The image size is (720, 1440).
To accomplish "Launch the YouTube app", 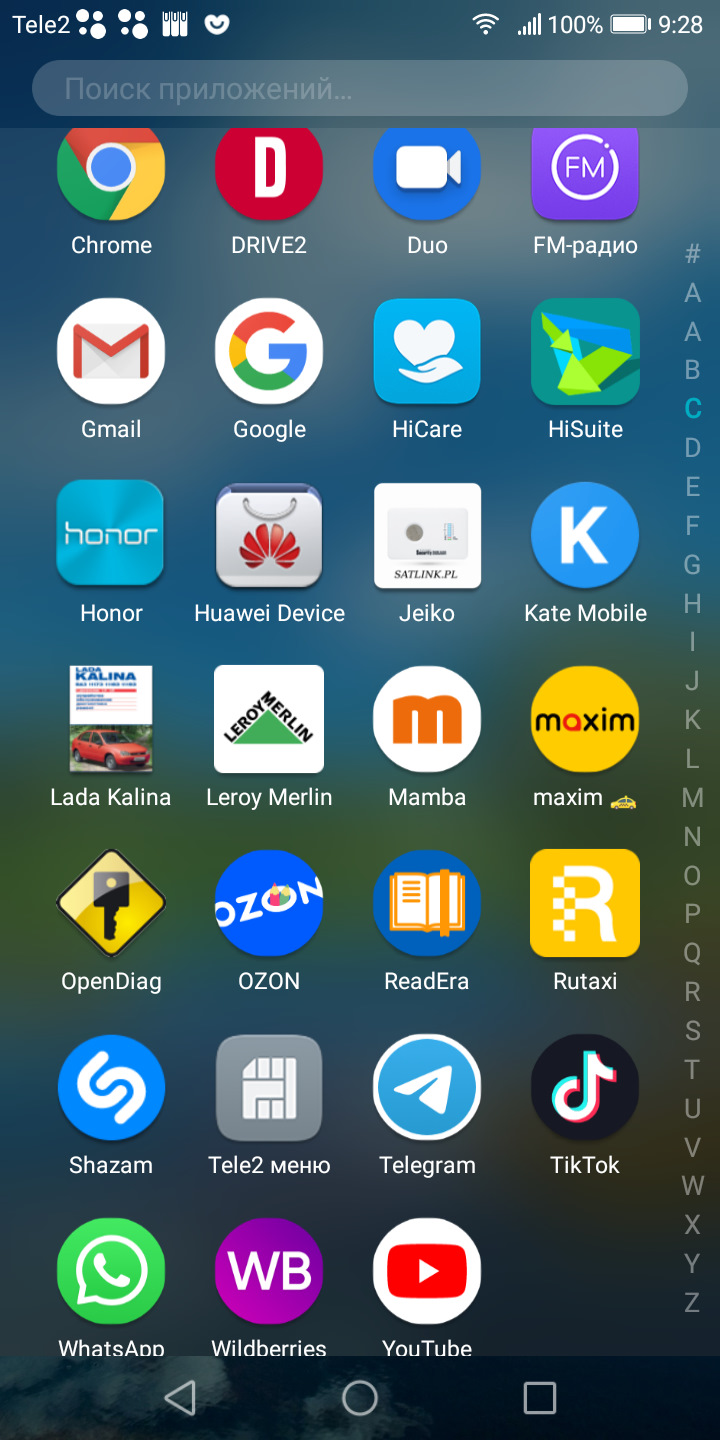I will coord(427,1271).
